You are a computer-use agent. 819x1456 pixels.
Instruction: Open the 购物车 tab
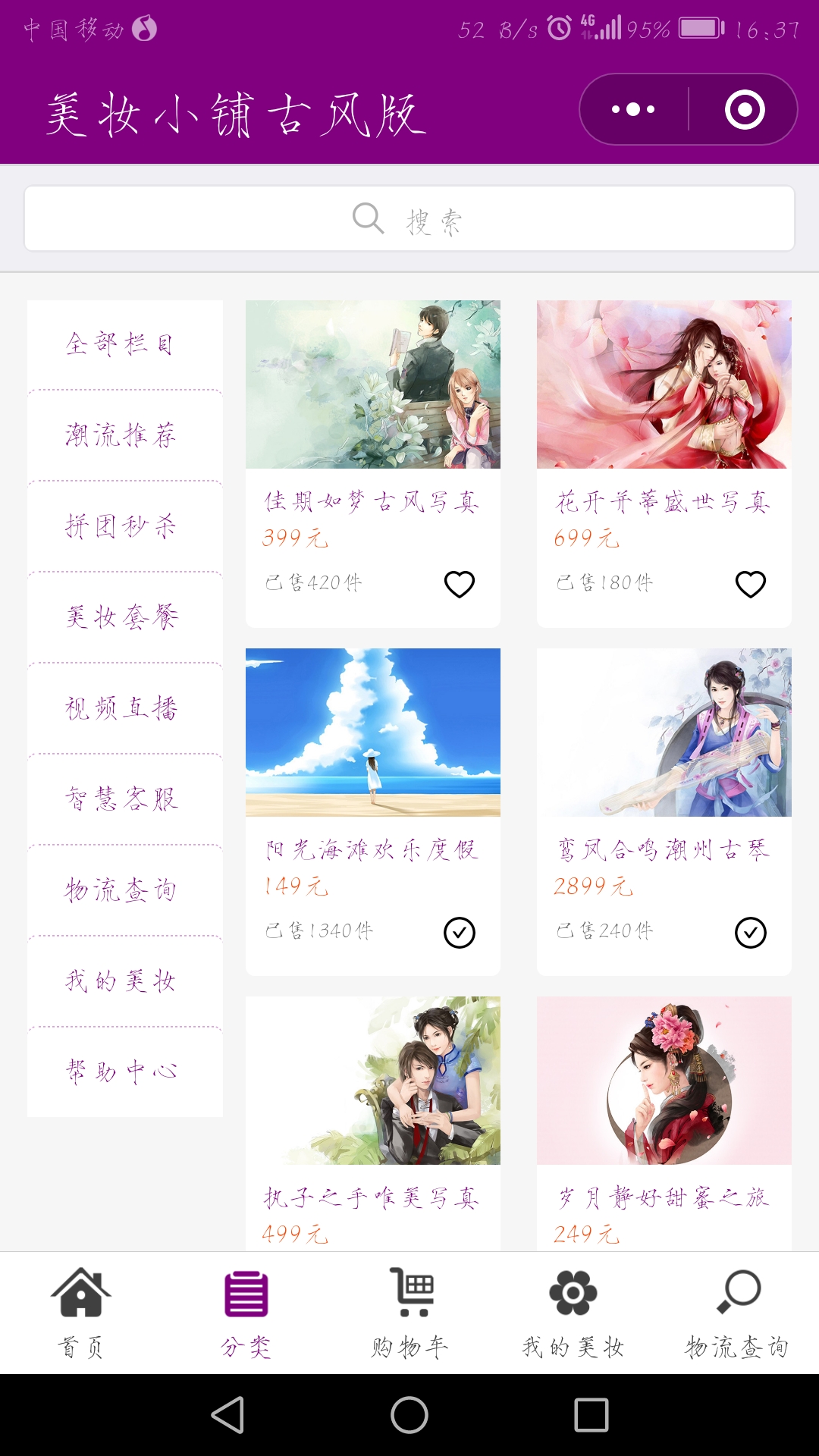click(x=410, y=1312)
